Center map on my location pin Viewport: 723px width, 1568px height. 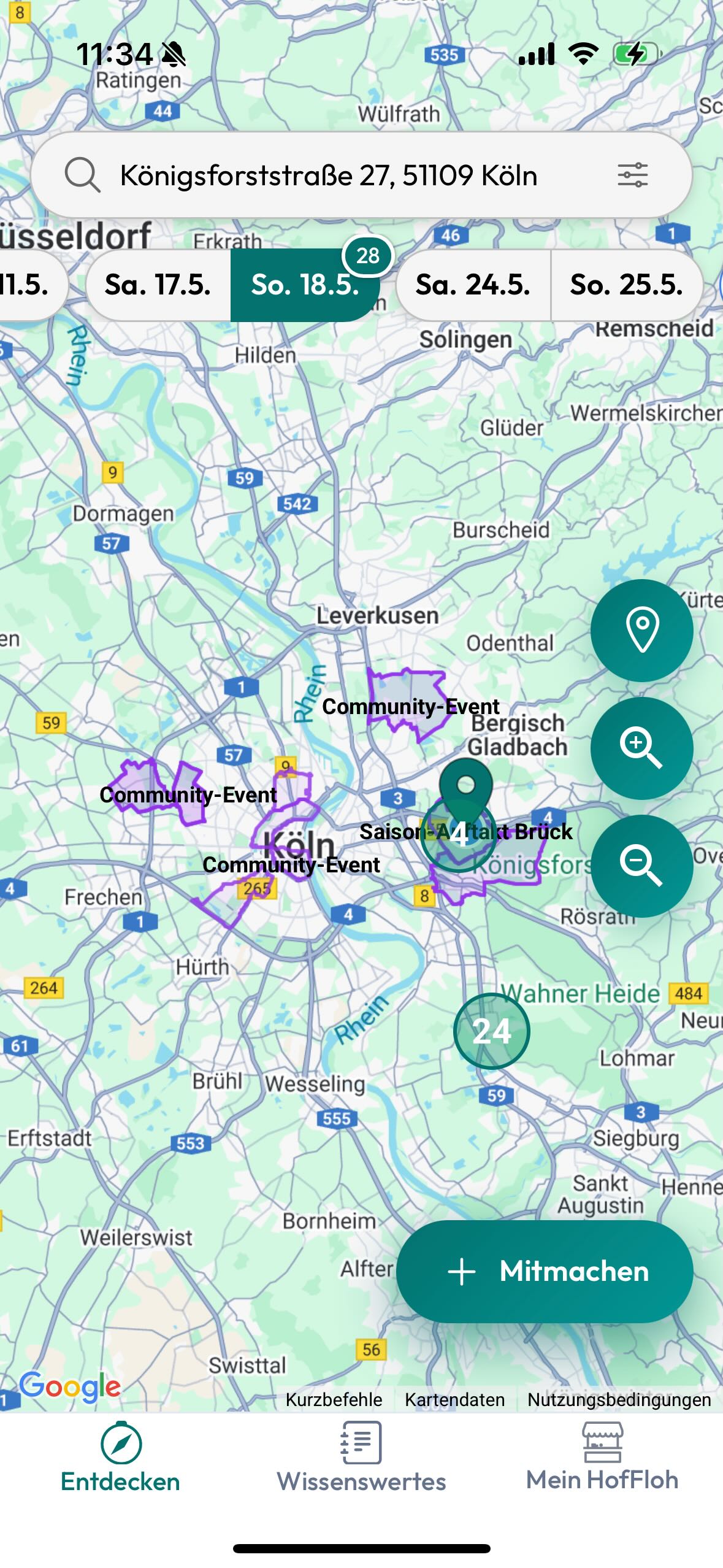[642, 631]
